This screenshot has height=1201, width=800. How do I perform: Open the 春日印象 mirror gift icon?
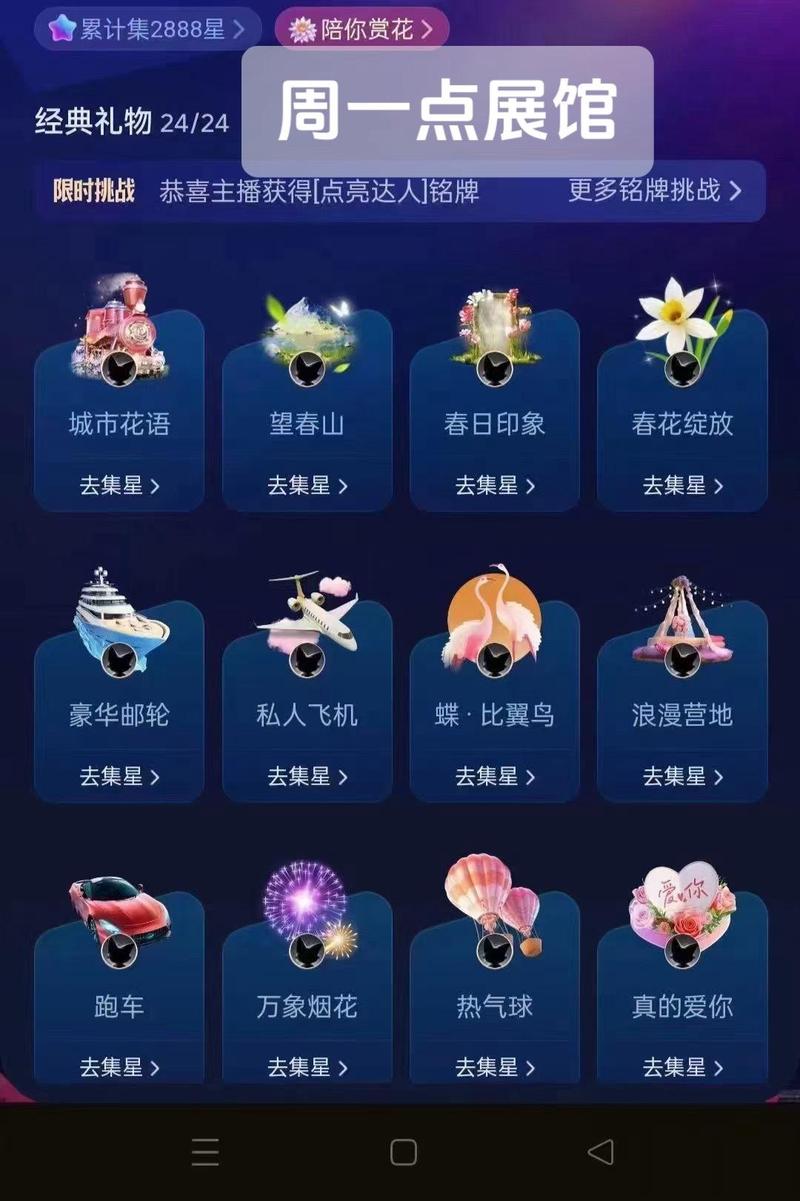pos(494,320)
